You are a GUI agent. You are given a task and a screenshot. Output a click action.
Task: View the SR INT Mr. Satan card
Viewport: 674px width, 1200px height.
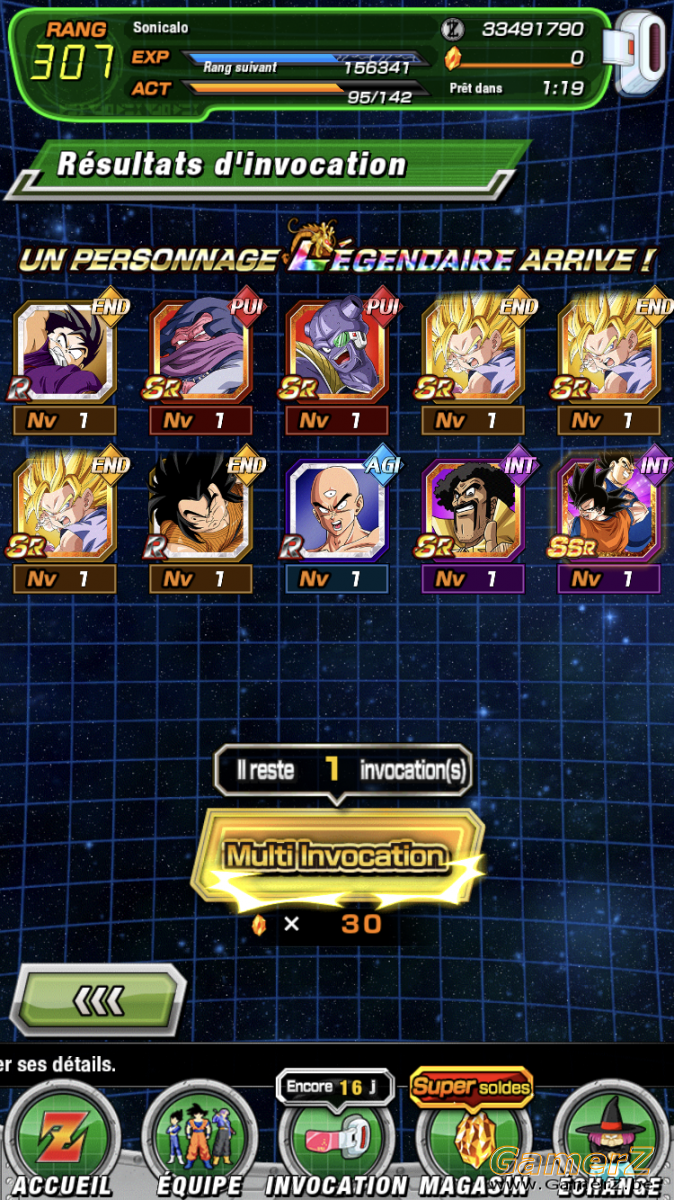[x=473, y=510]
